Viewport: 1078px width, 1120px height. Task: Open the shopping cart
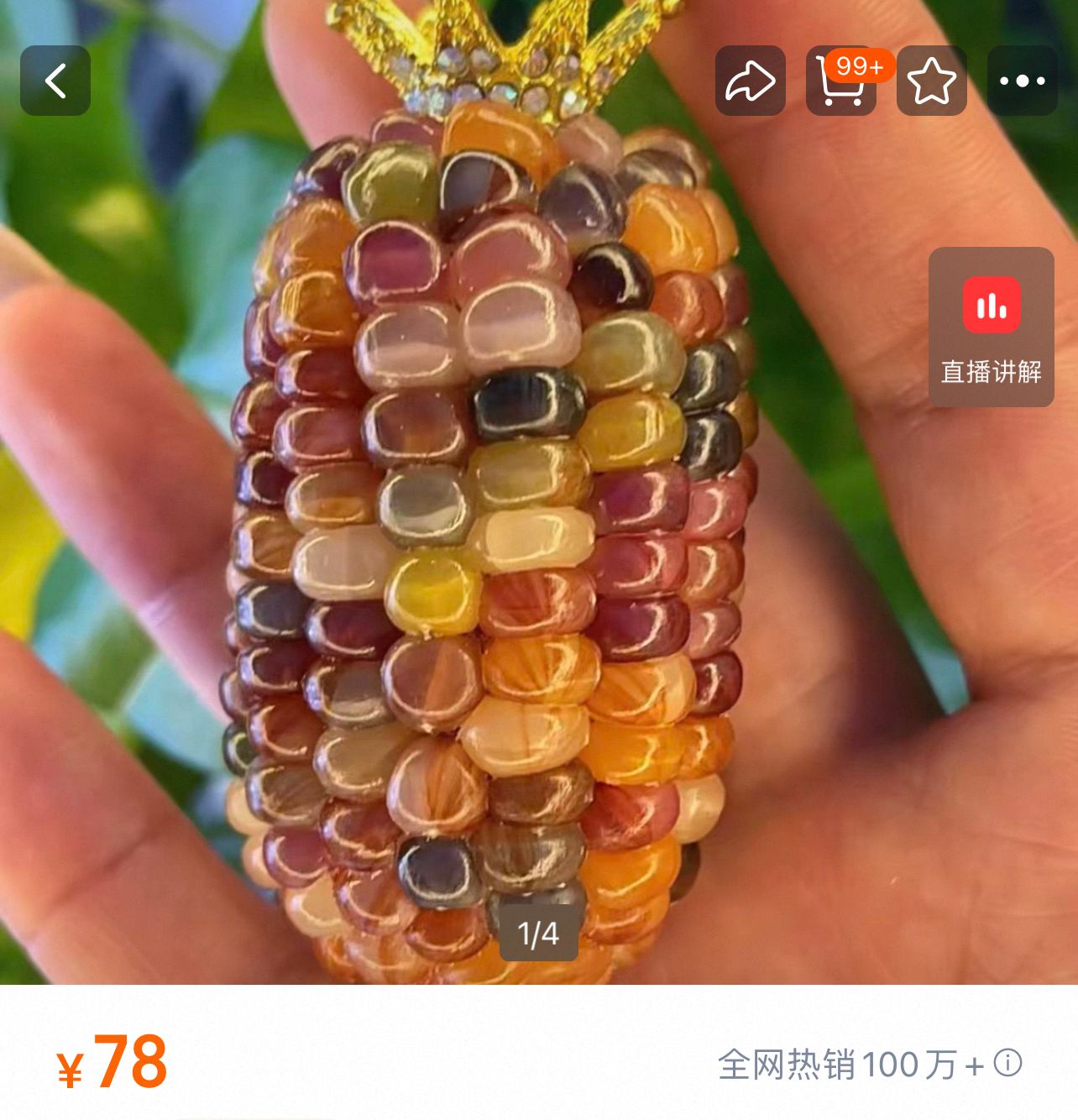pyautogui.click(x=840, y=81)
